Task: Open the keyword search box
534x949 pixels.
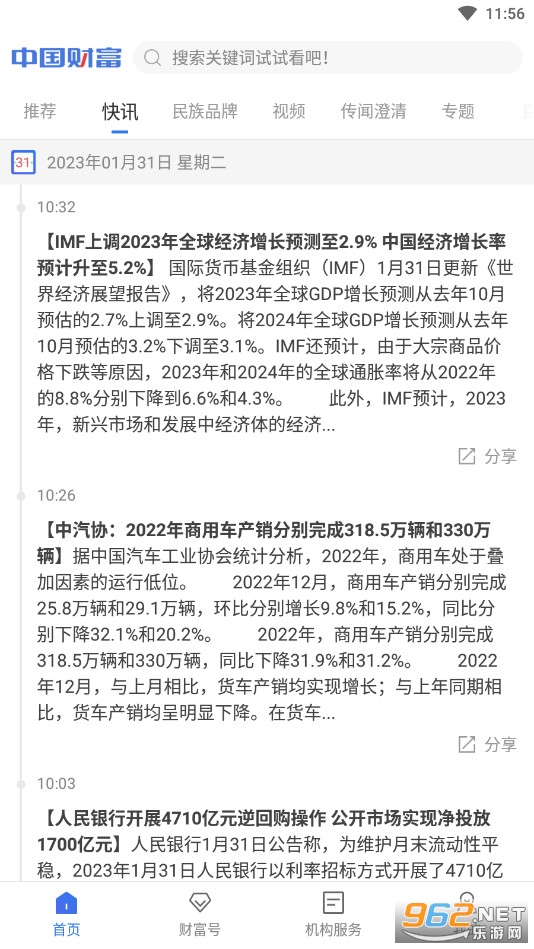Action: 328,58
